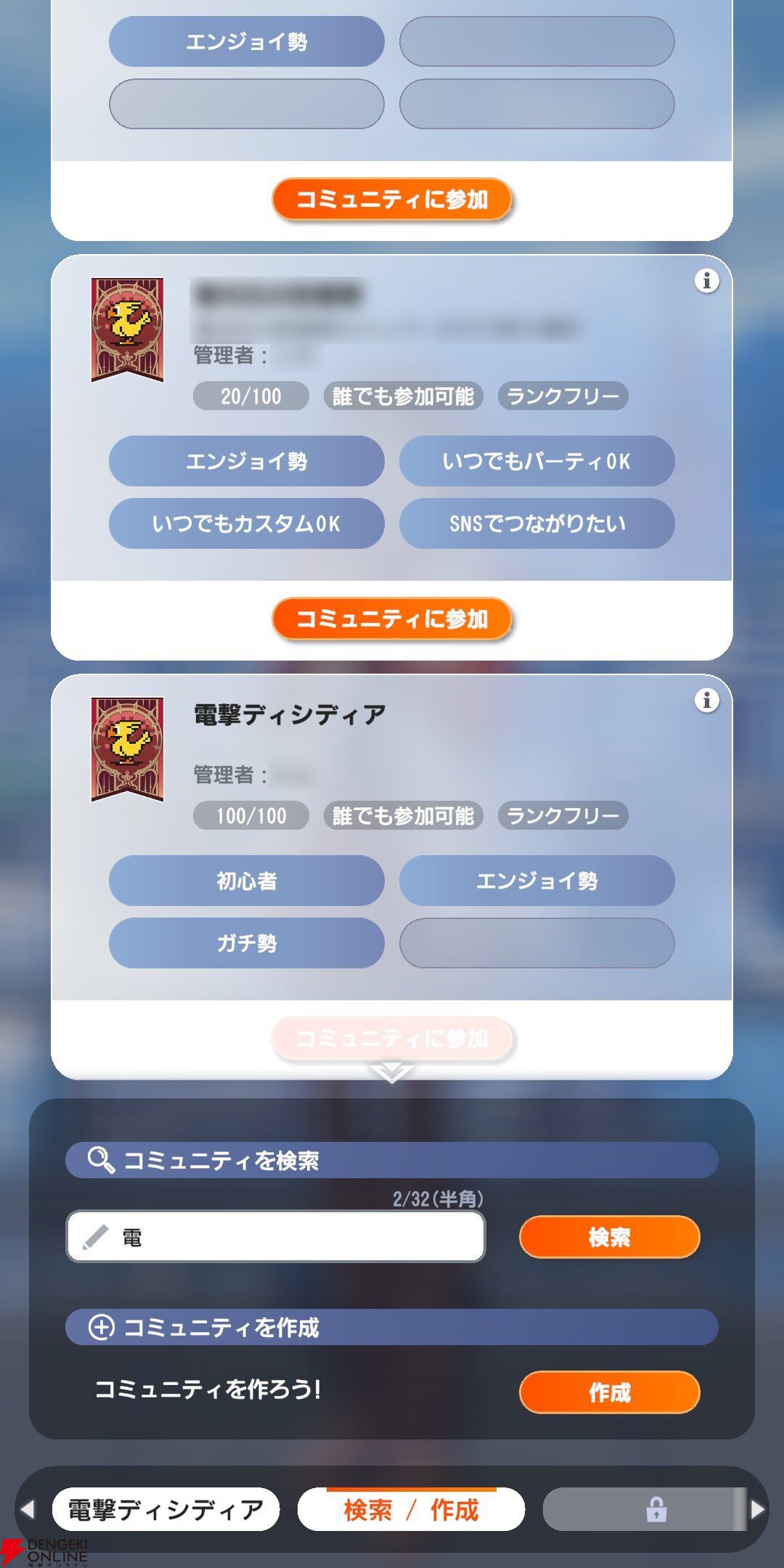Collapse panel using the down chevron
The image size is (784, 1568).
[x=391, y=1072]
